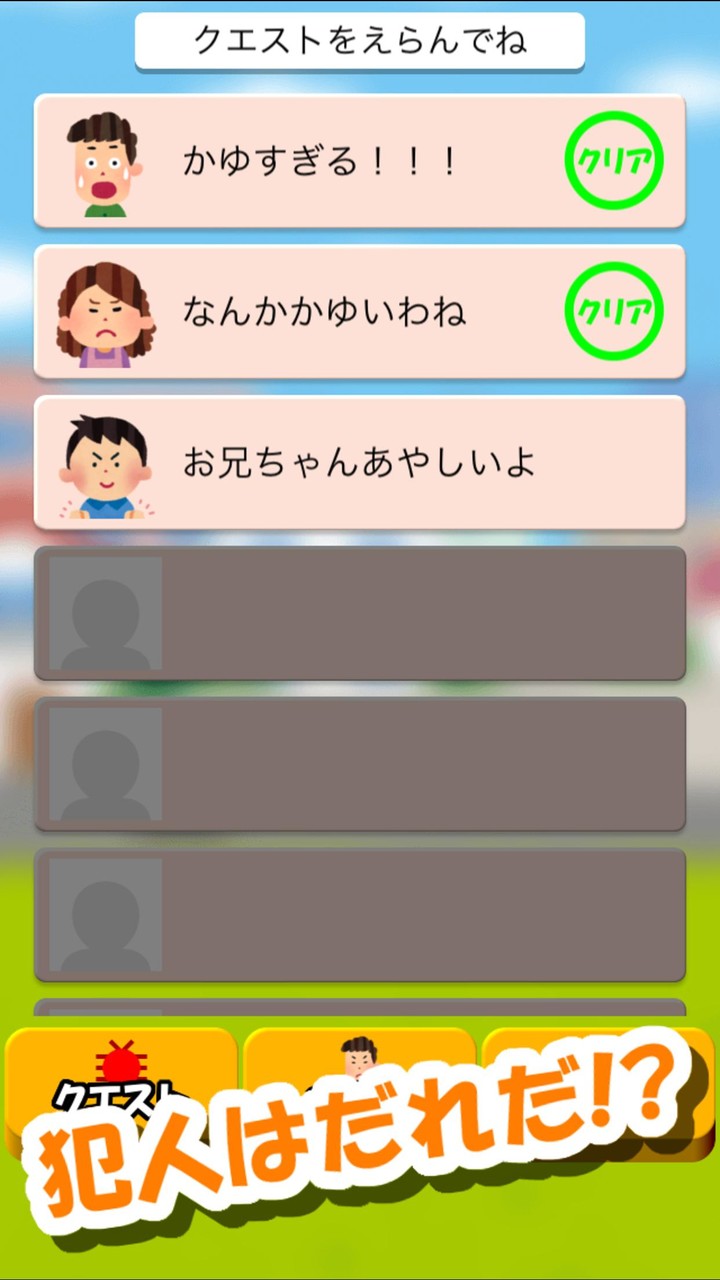Select the かゆすぎる！！！ quest
This screenshot has height=1280, width=720.
click(360, 161)
